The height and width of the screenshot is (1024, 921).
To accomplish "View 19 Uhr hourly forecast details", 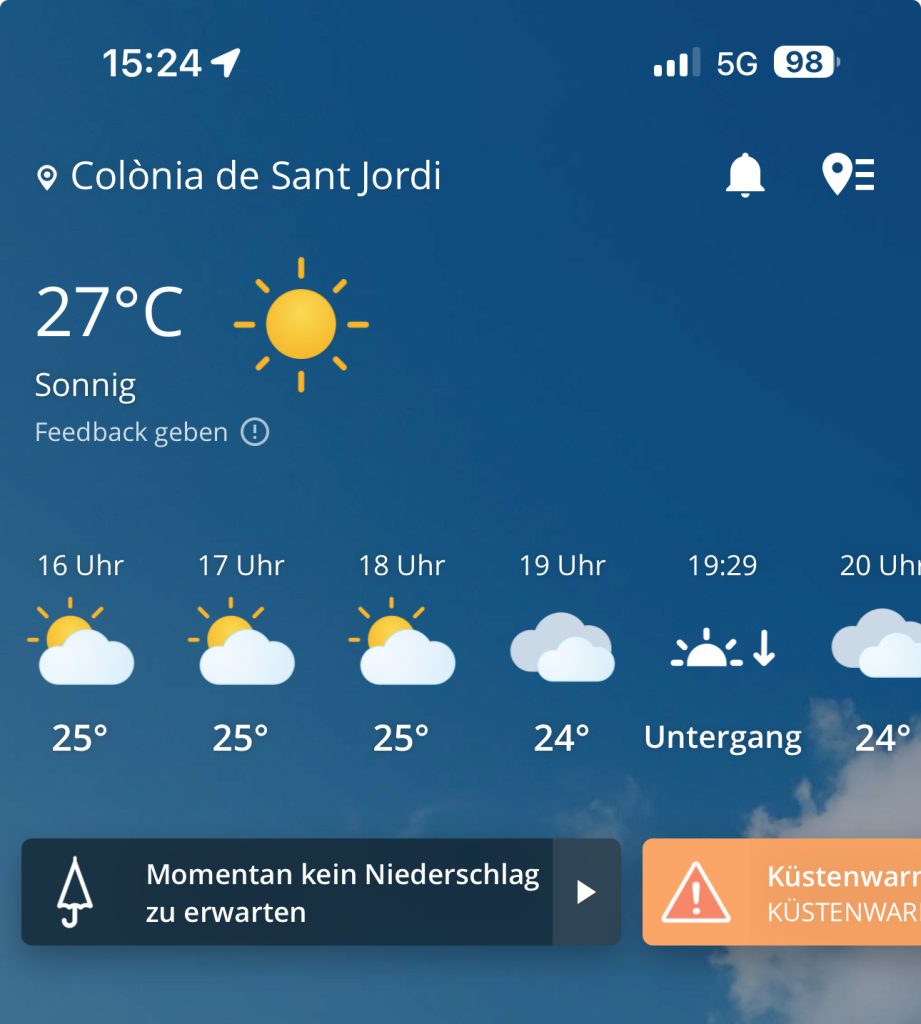I will 562,655.
